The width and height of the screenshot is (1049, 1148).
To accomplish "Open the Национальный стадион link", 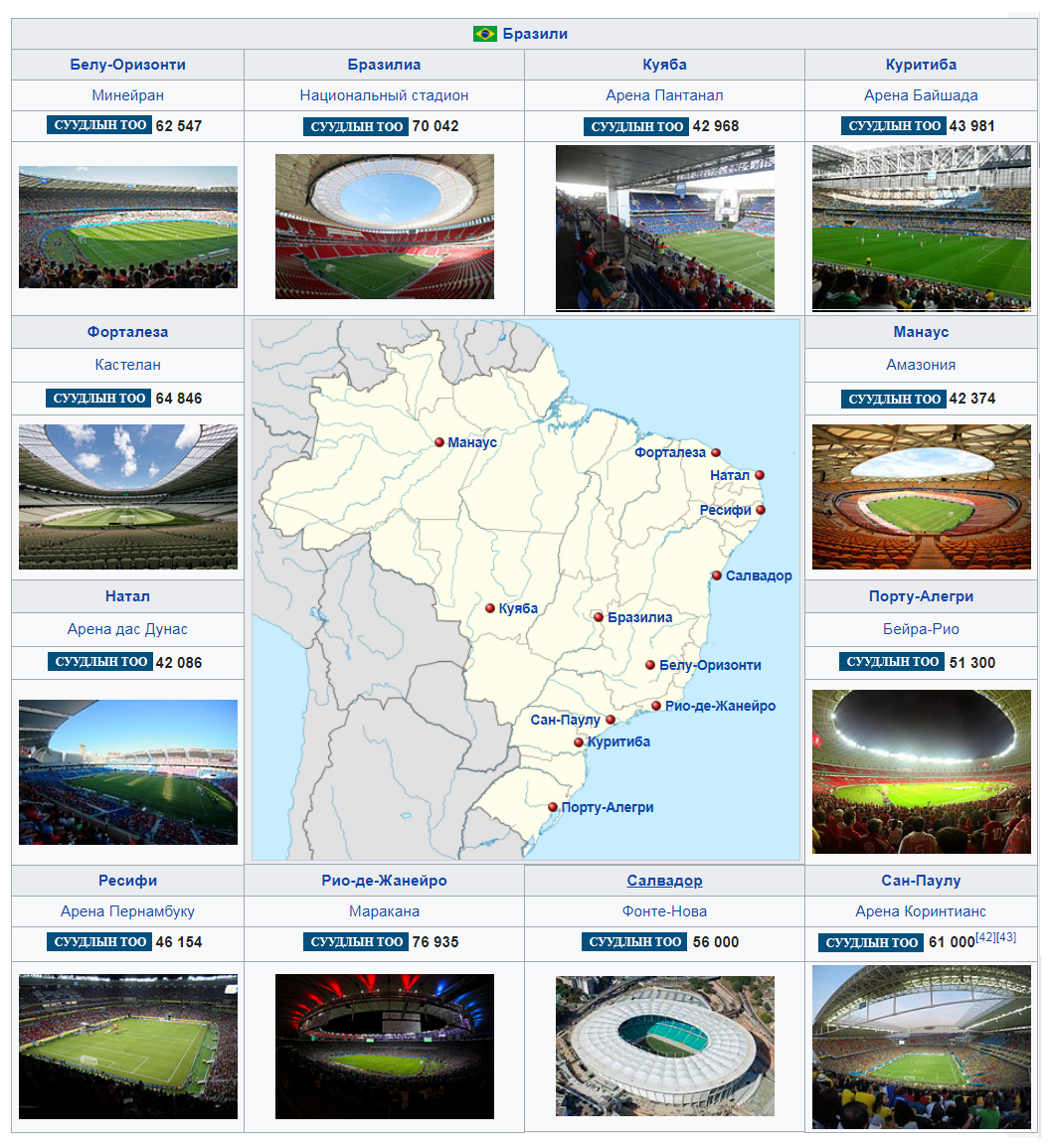I will pyautogui.click(x=384, y=95).
